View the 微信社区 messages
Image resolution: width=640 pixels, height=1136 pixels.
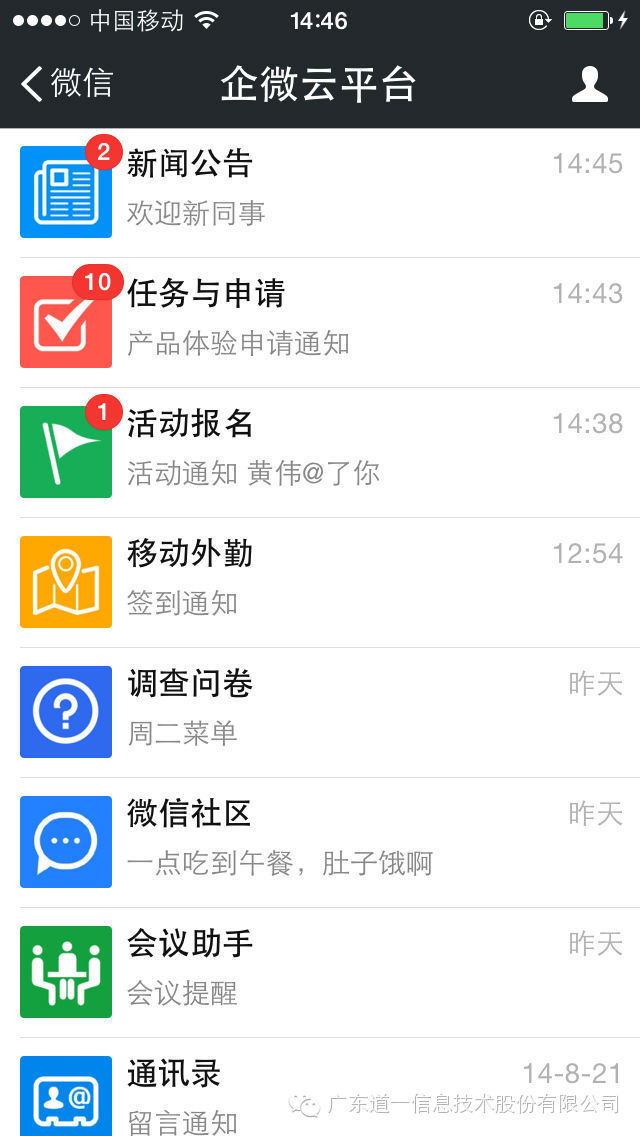[320, 843]
